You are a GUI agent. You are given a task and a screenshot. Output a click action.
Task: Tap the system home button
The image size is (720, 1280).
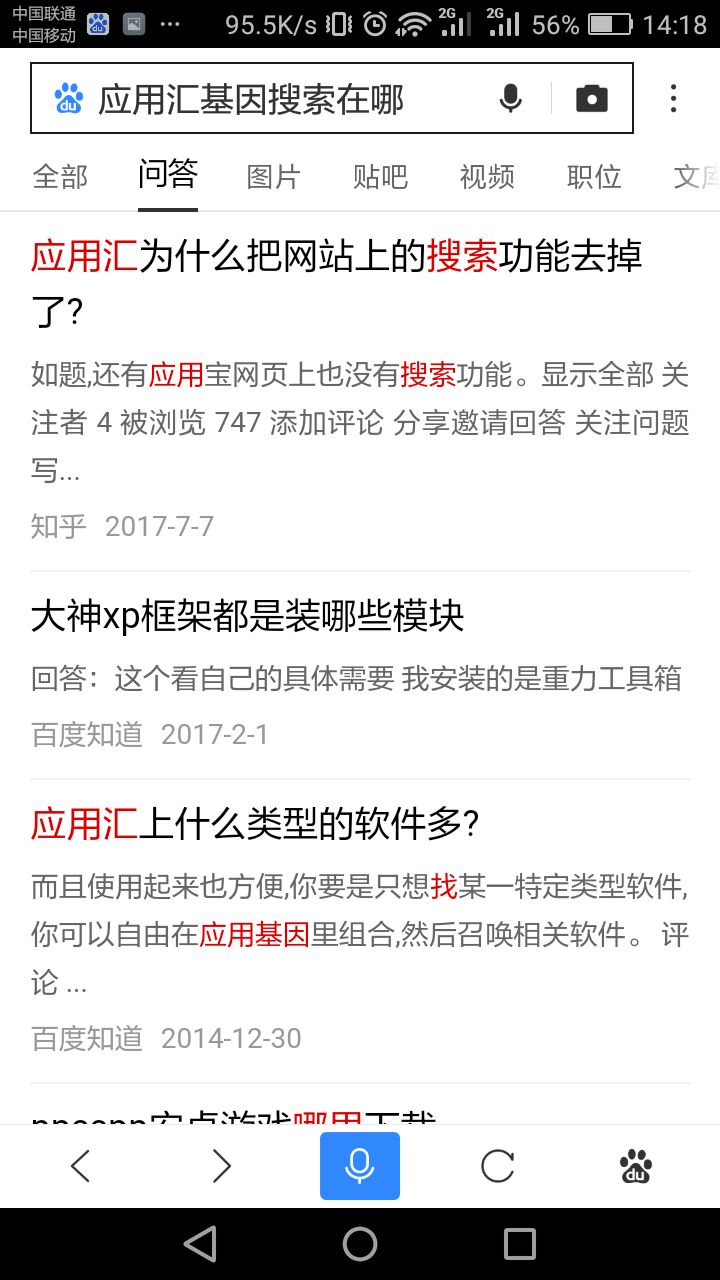[360, 1244]
